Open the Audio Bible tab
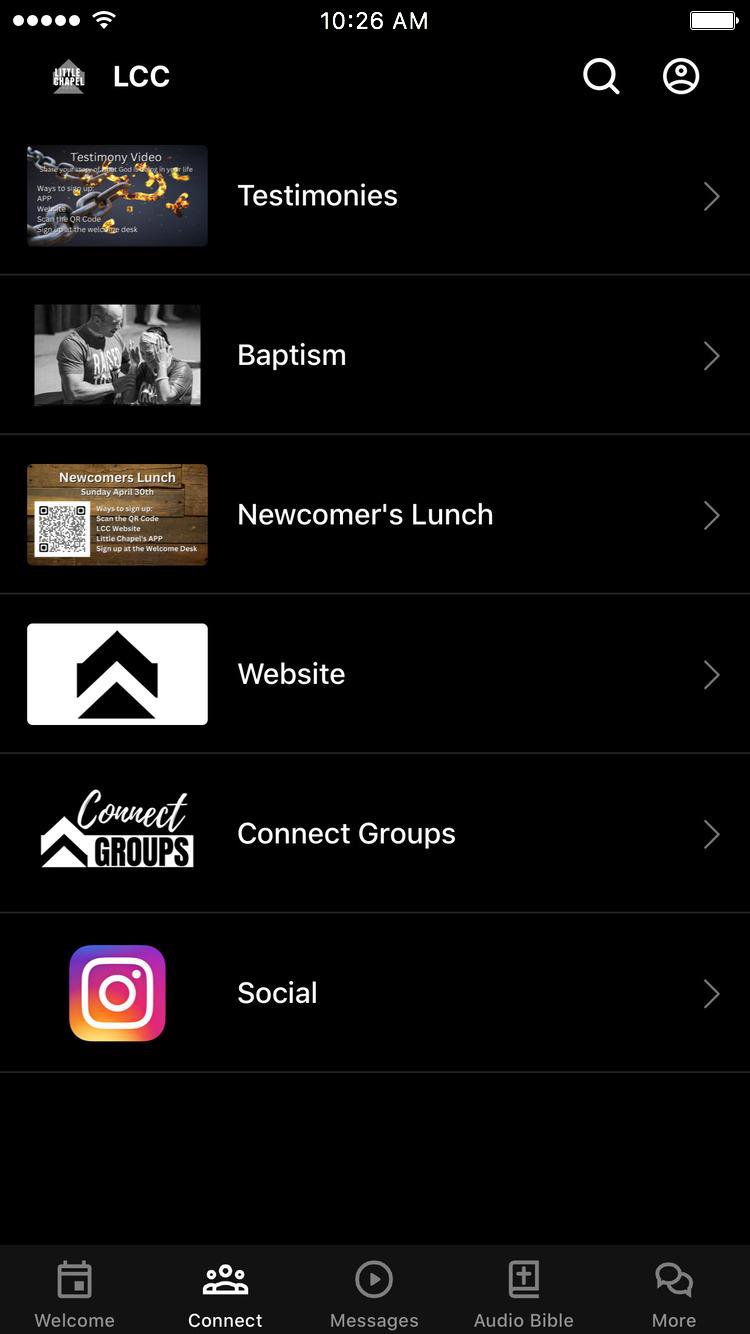 click(x=523, y=1294)
